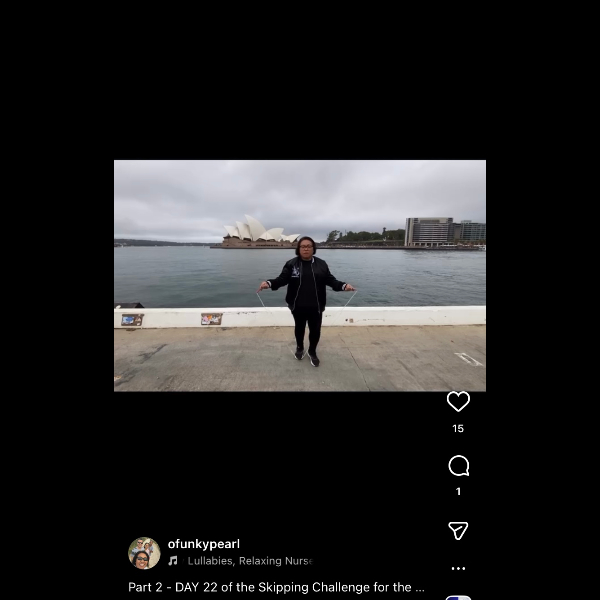
Task: Like this reel with the heart icon
Action: click(x=458, y=401)
